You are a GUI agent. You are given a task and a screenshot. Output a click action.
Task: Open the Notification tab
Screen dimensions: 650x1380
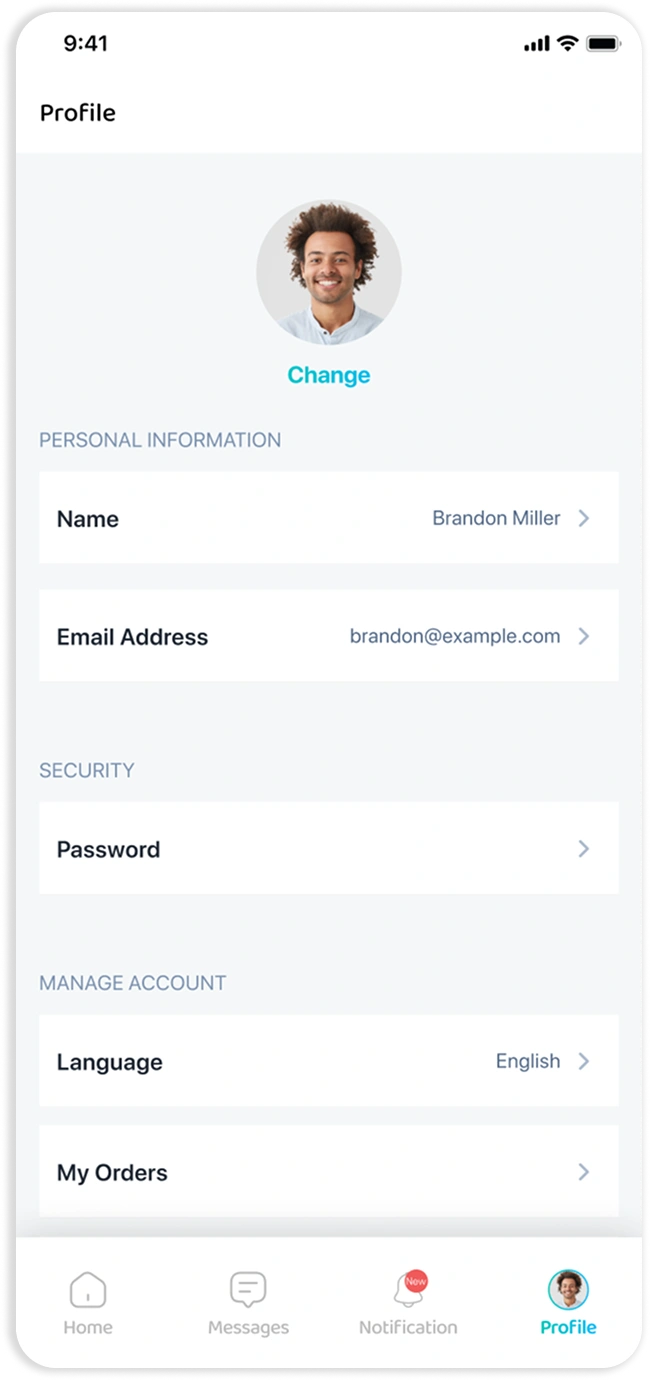pos(408,1303)
